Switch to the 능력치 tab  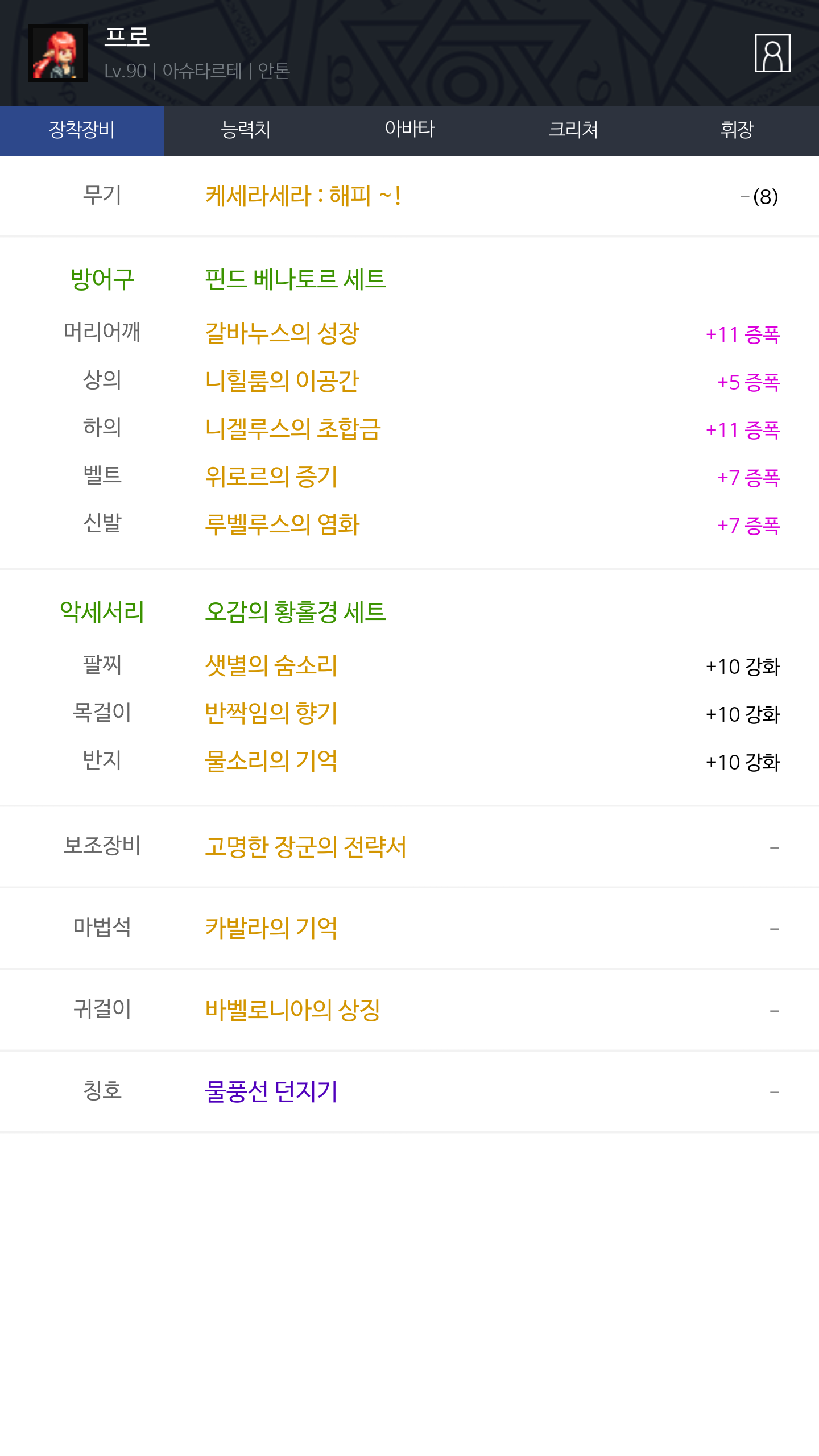point(246,130)
